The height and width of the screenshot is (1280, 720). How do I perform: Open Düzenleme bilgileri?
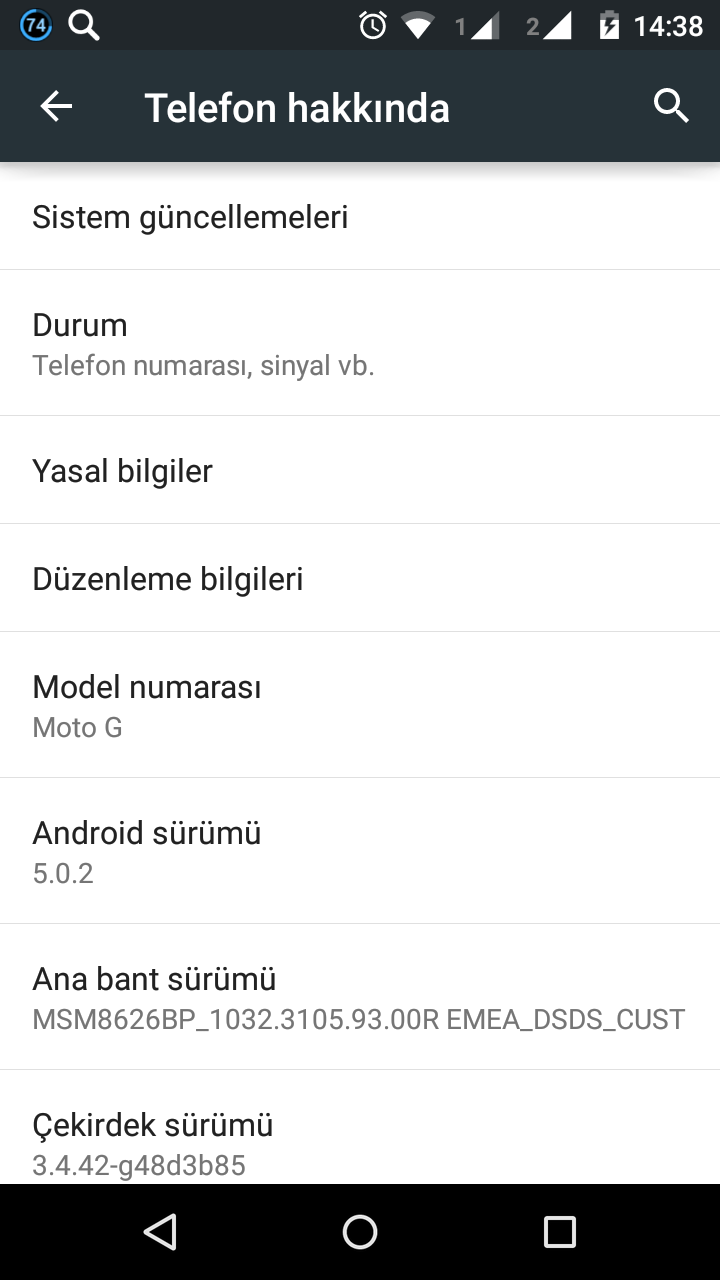(x=360, y=578)
